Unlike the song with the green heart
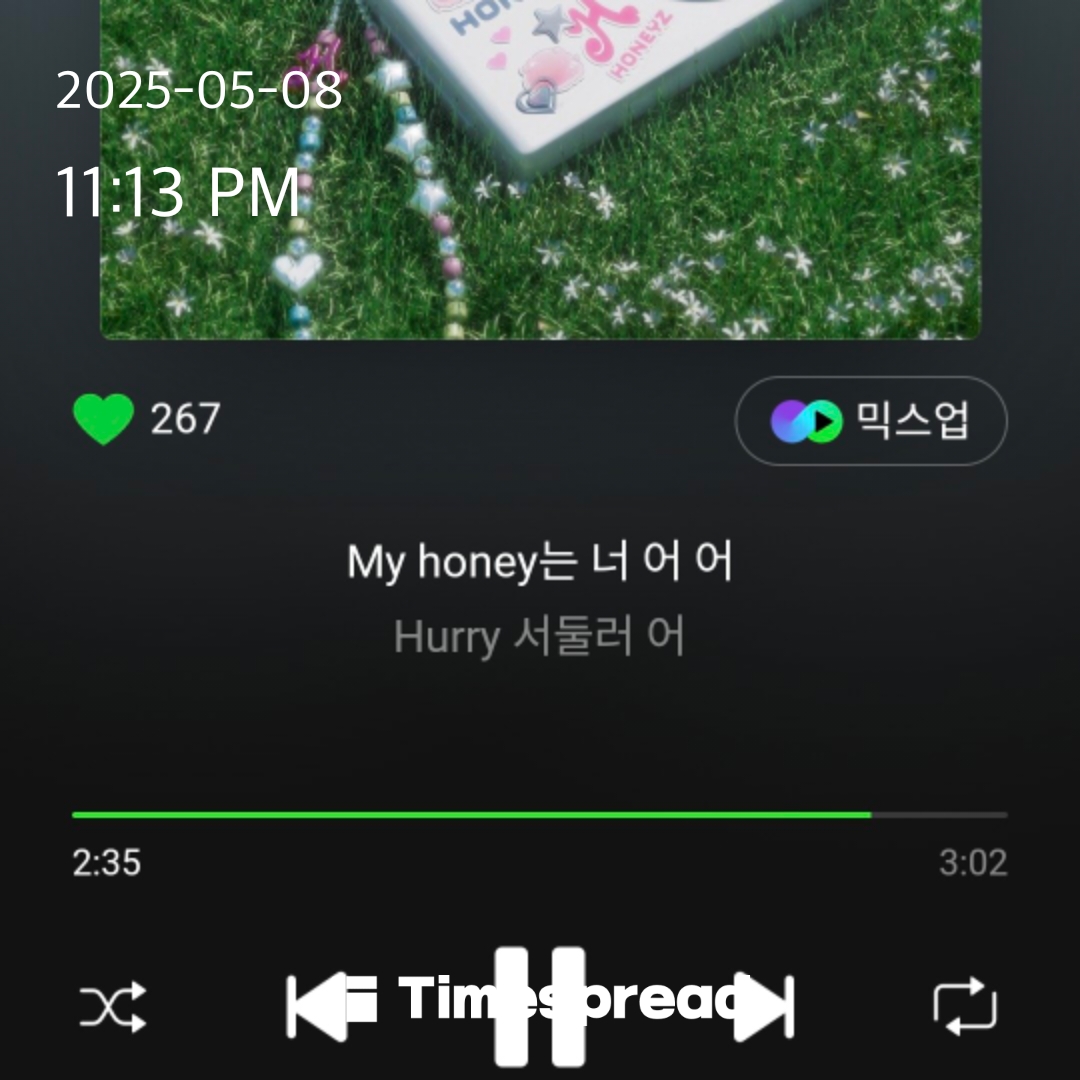This screenshot has width=1080, height=1080. 103,419
